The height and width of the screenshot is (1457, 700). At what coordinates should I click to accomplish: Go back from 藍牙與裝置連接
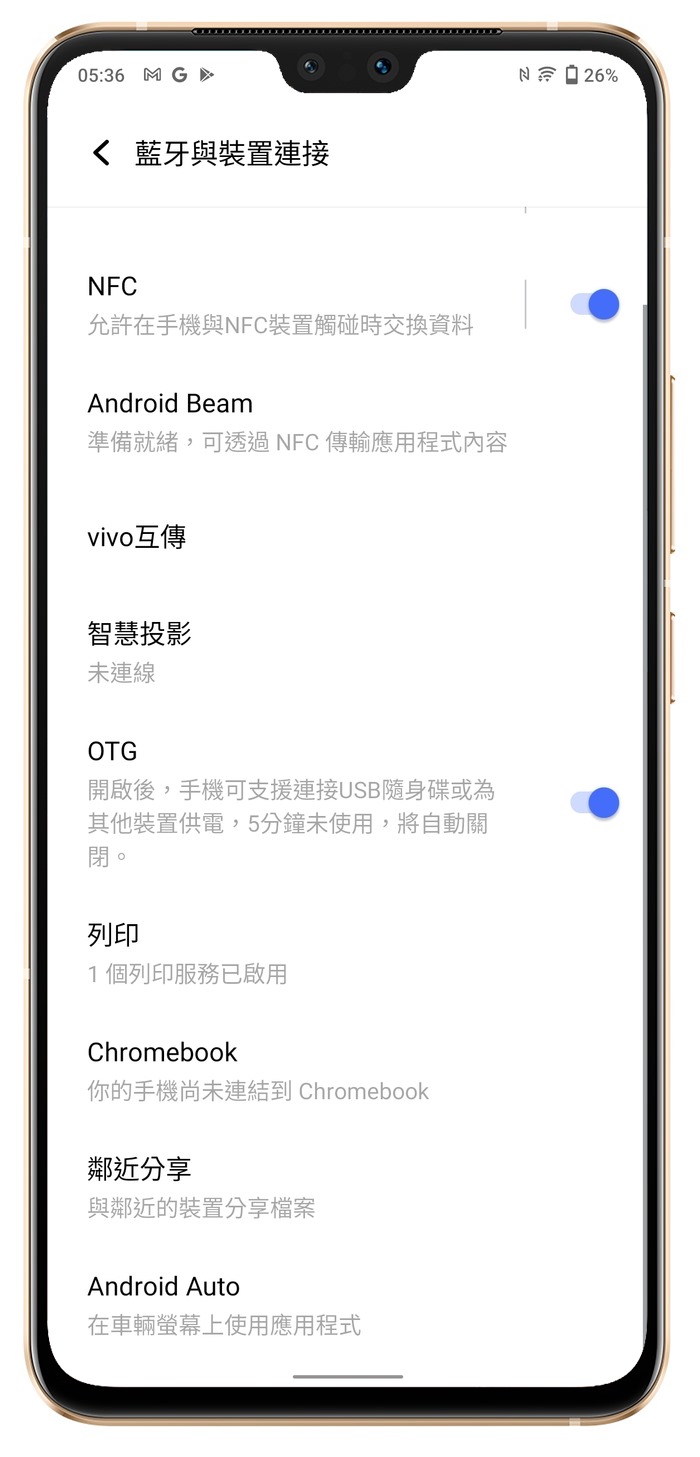pyautogui.click(x=101, y=153)
